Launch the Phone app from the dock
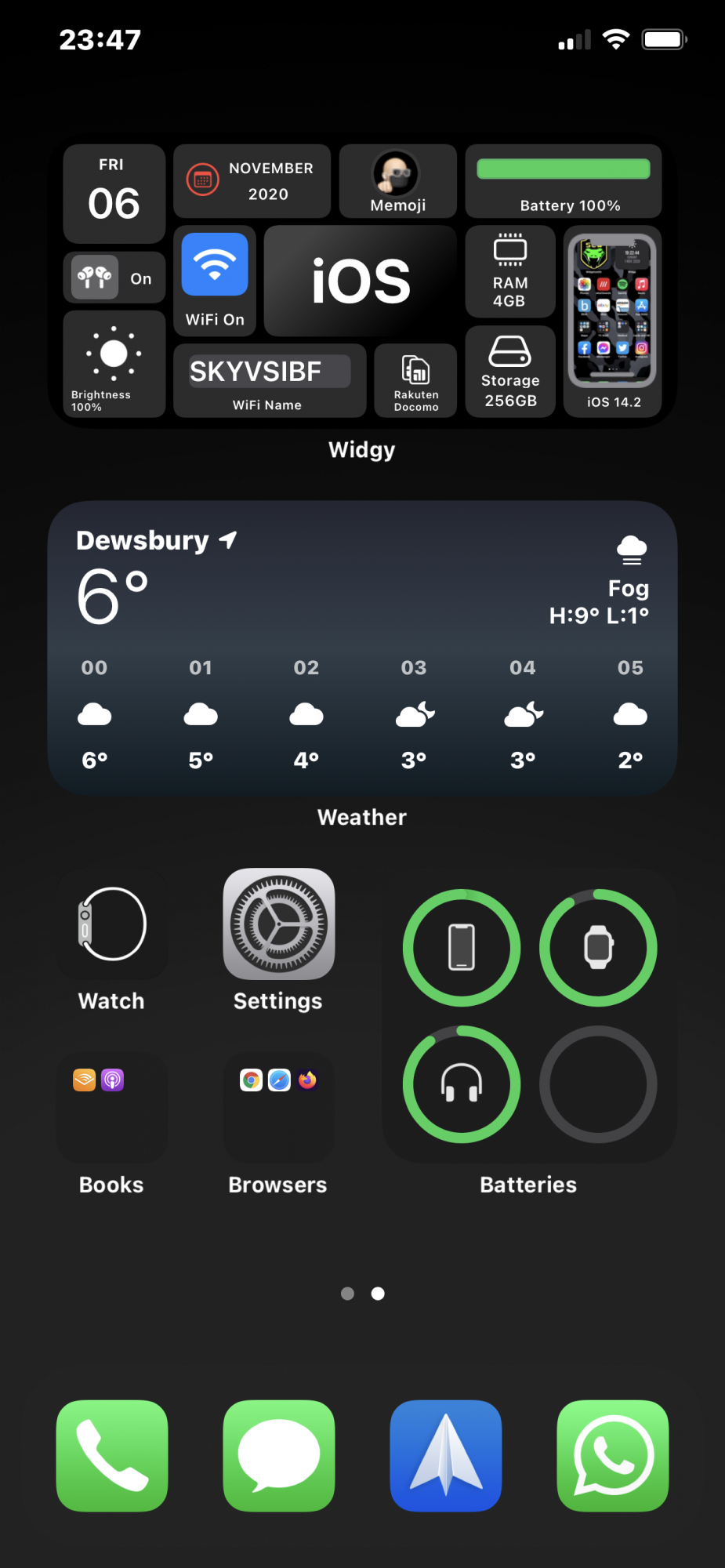Image resolution: width=725 pixels, height=1568 pixels. tap(112, 1455)
